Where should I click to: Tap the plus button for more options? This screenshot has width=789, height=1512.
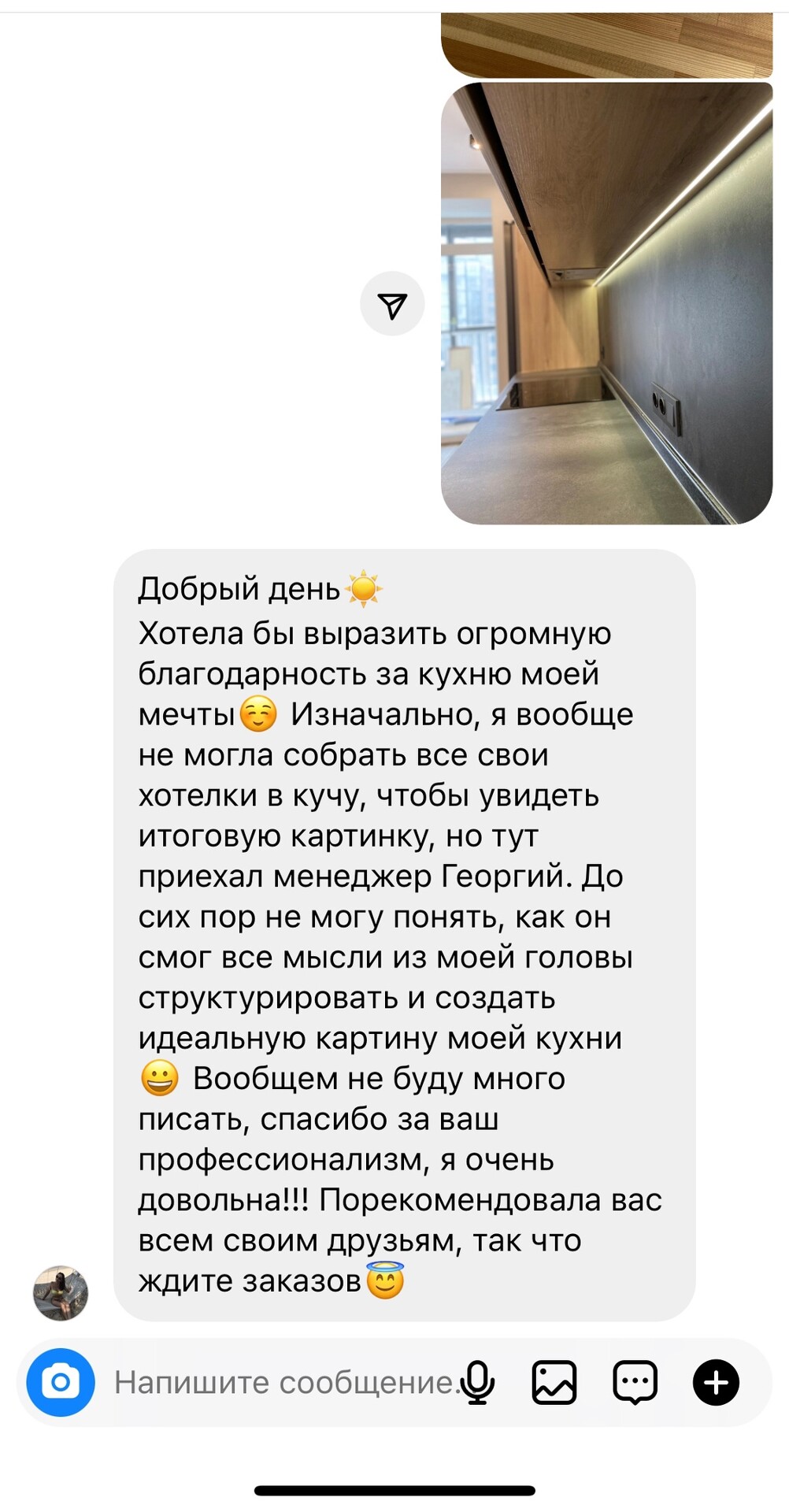[x=716, y=1382]
